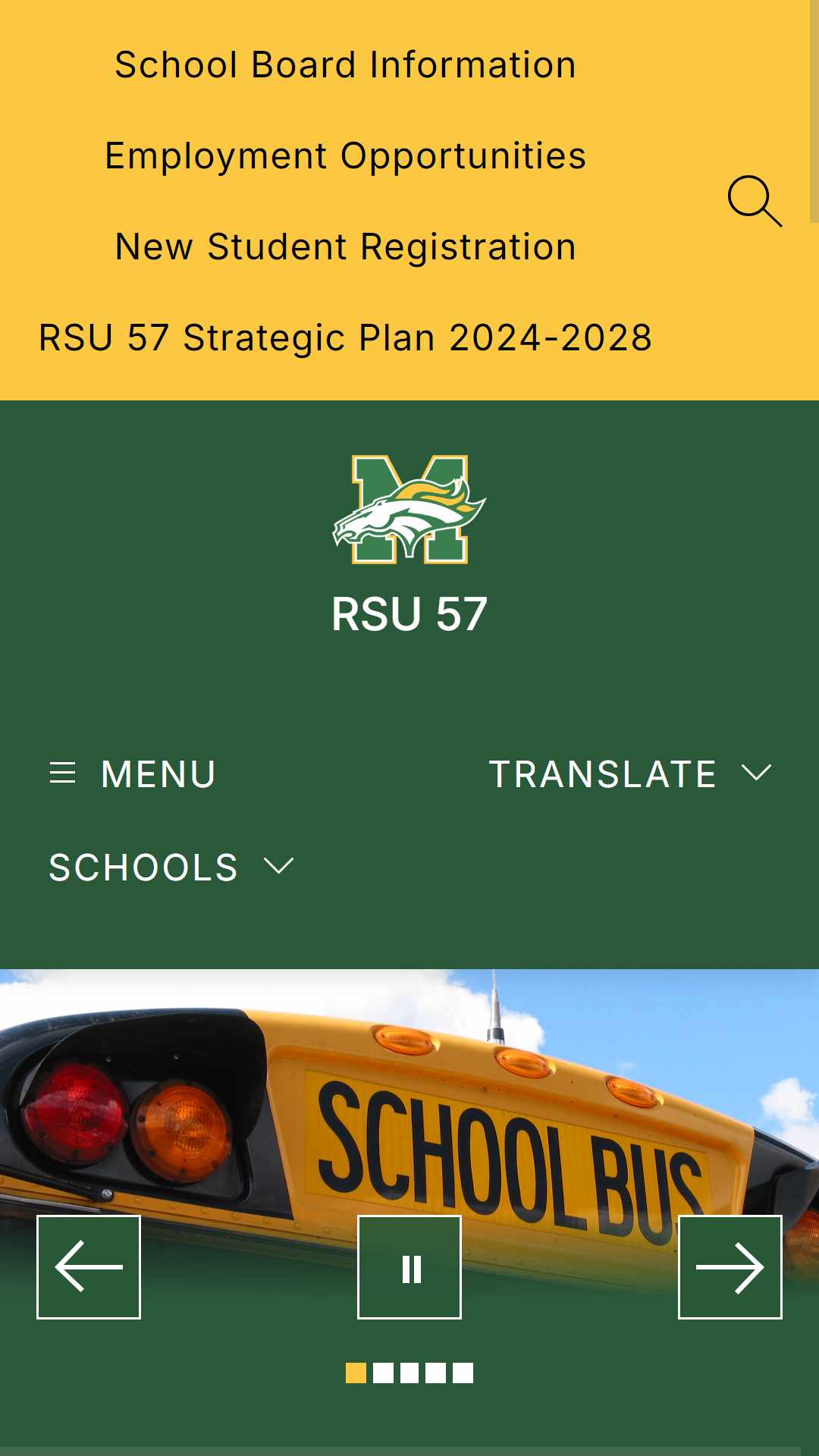Expand the SCHOOLS dropdown

click(x=171, y=868)
